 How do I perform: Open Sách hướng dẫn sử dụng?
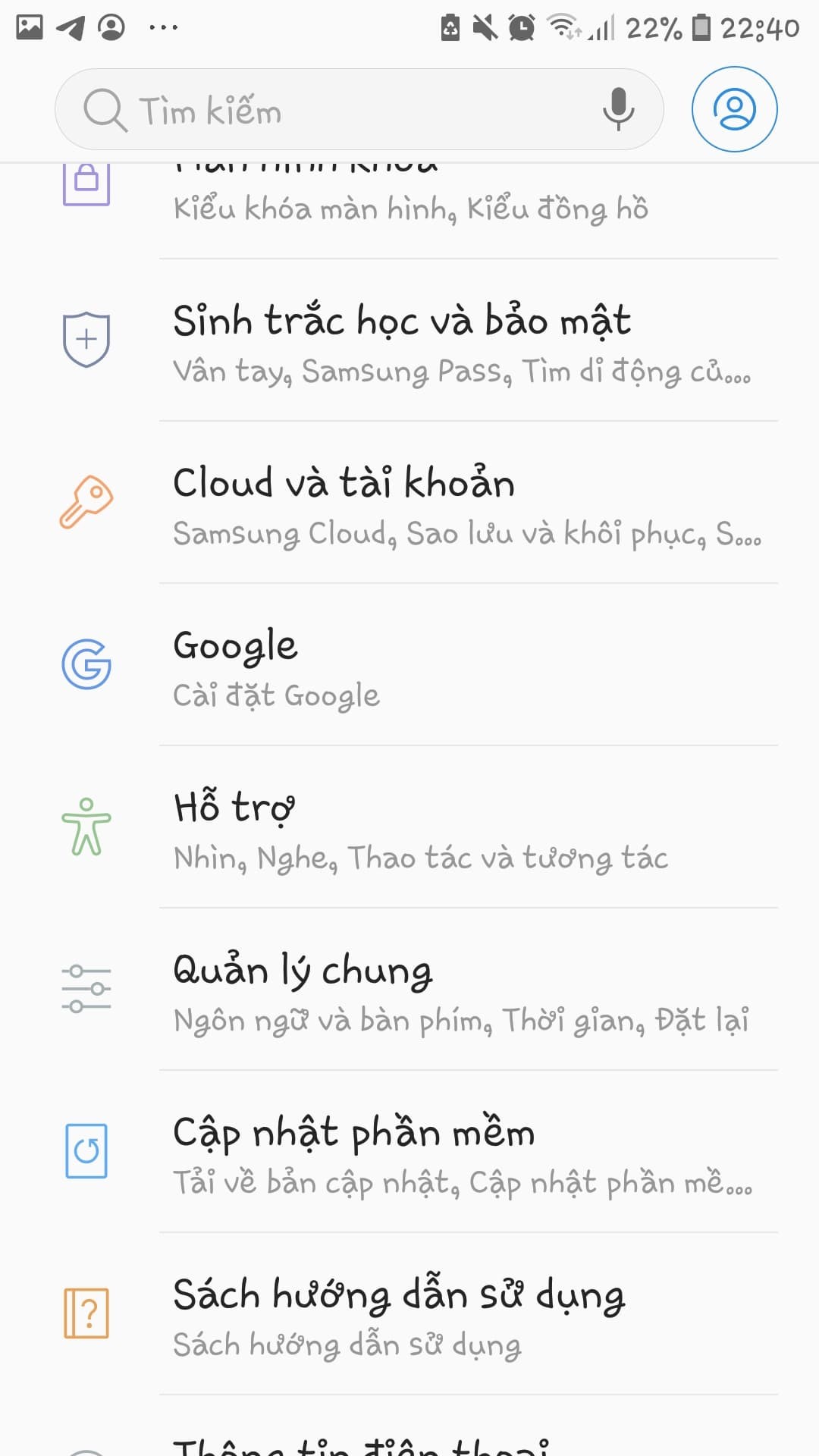pos(409,1314)
